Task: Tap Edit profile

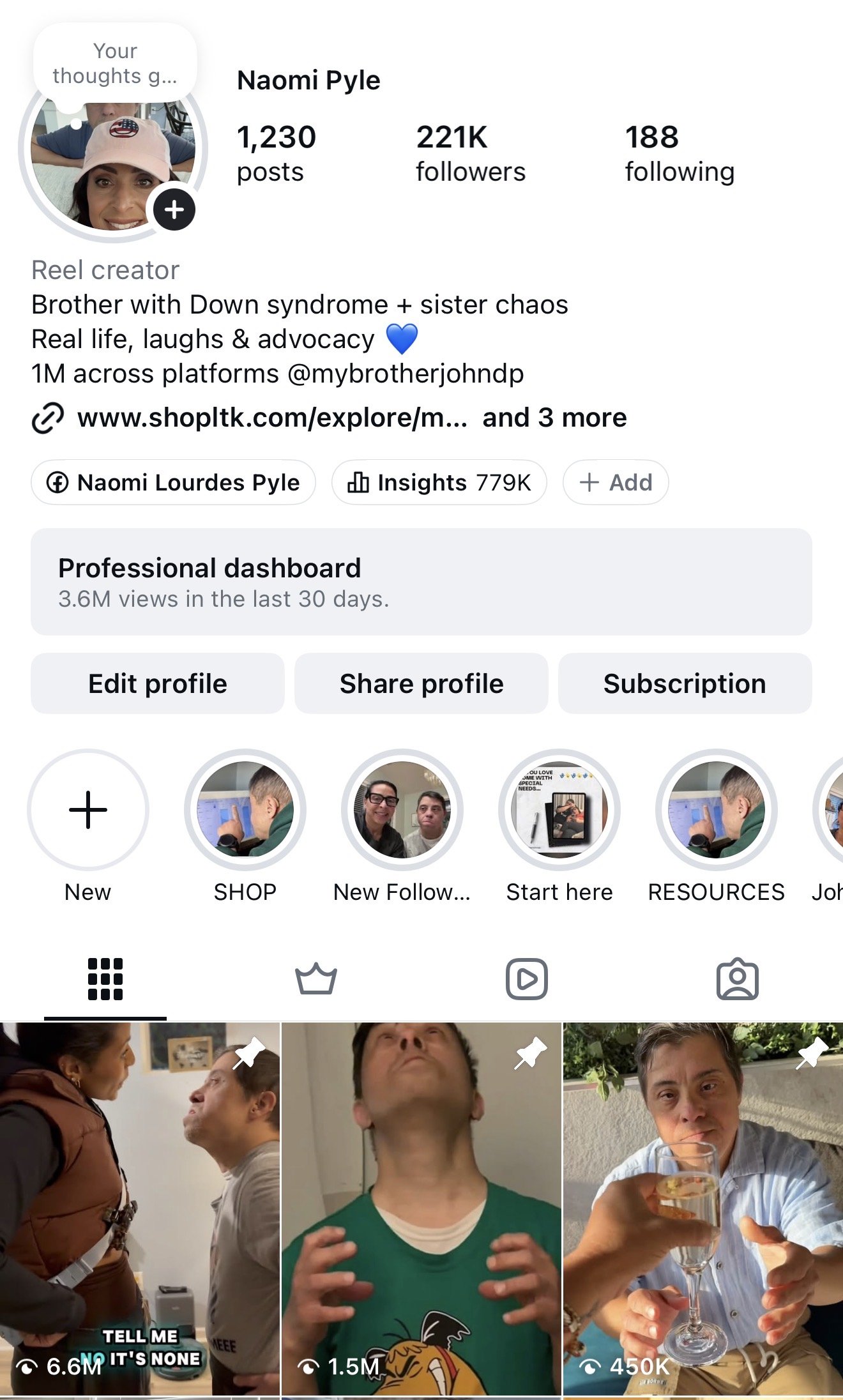Action: point(158,683)
